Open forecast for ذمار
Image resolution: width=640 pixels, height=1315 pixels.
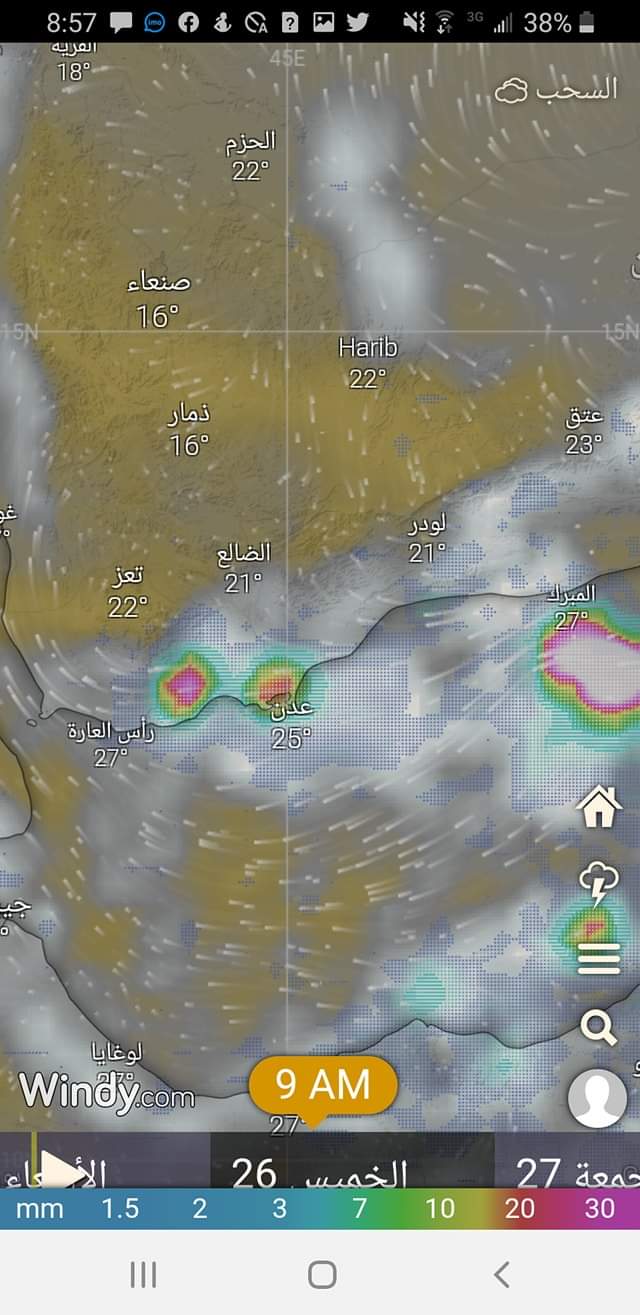[188, 429]
